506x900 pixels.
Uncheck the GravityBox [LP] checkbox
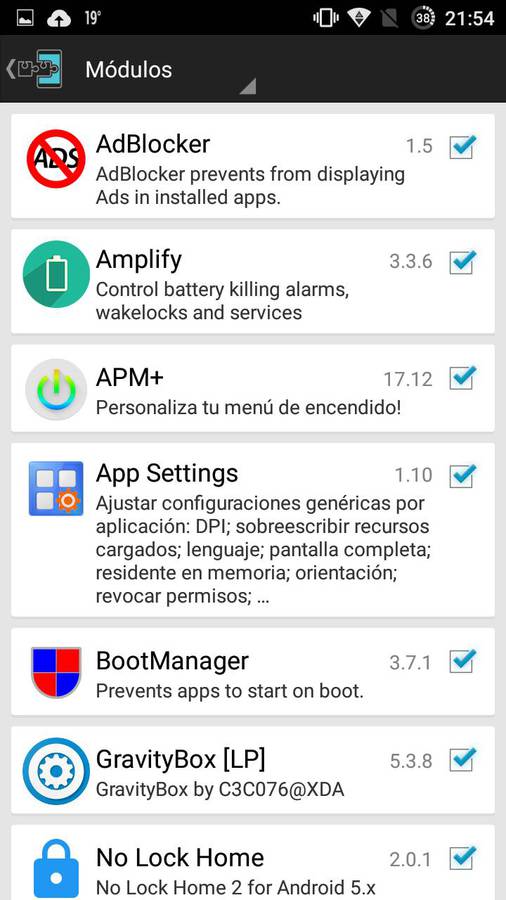pos(461,760)
